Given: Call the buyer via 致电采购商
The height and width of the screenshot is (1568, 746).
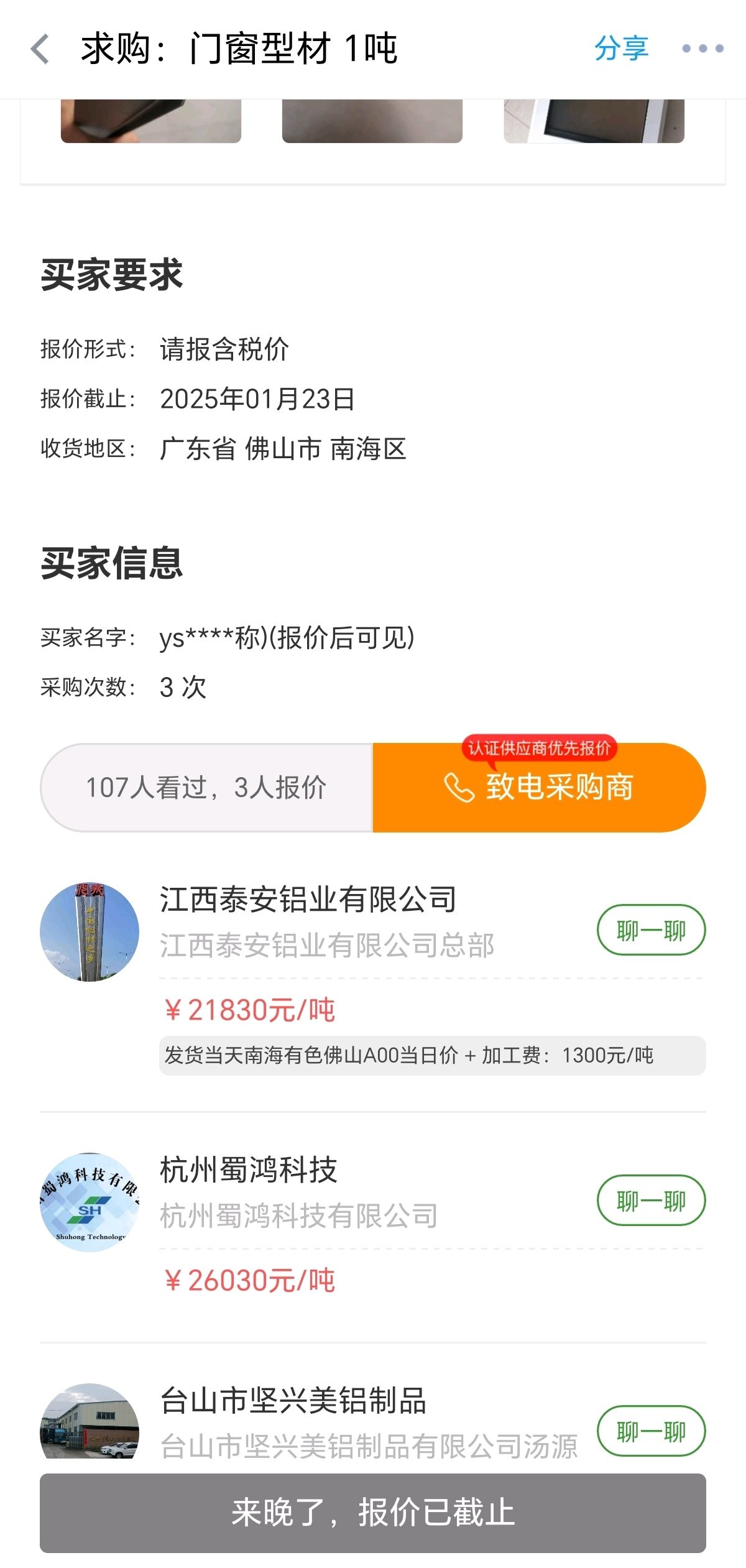Looking at the screenshot, I should tap(539, 787).
